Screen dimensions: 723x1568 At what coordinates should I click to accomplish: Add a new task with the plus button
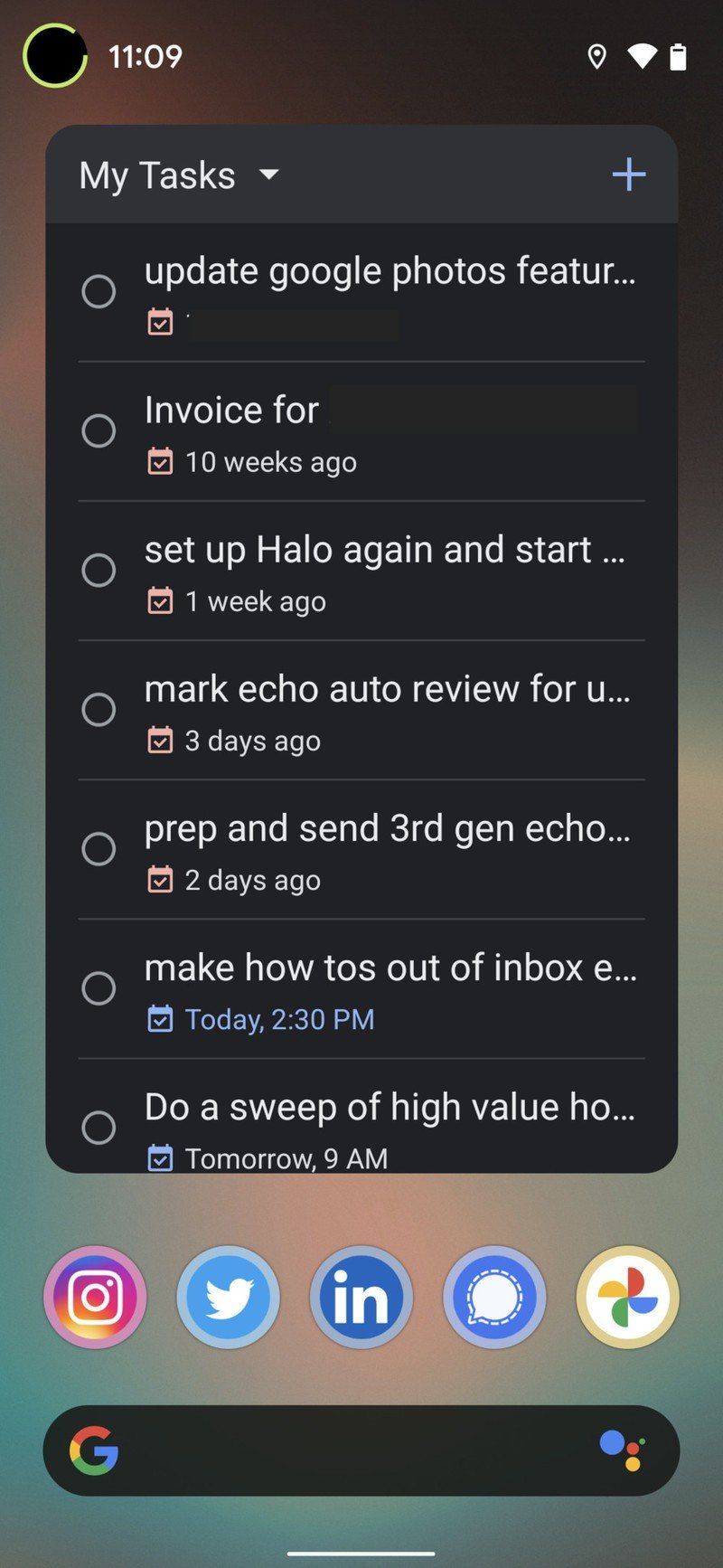[x=629, y=174]
